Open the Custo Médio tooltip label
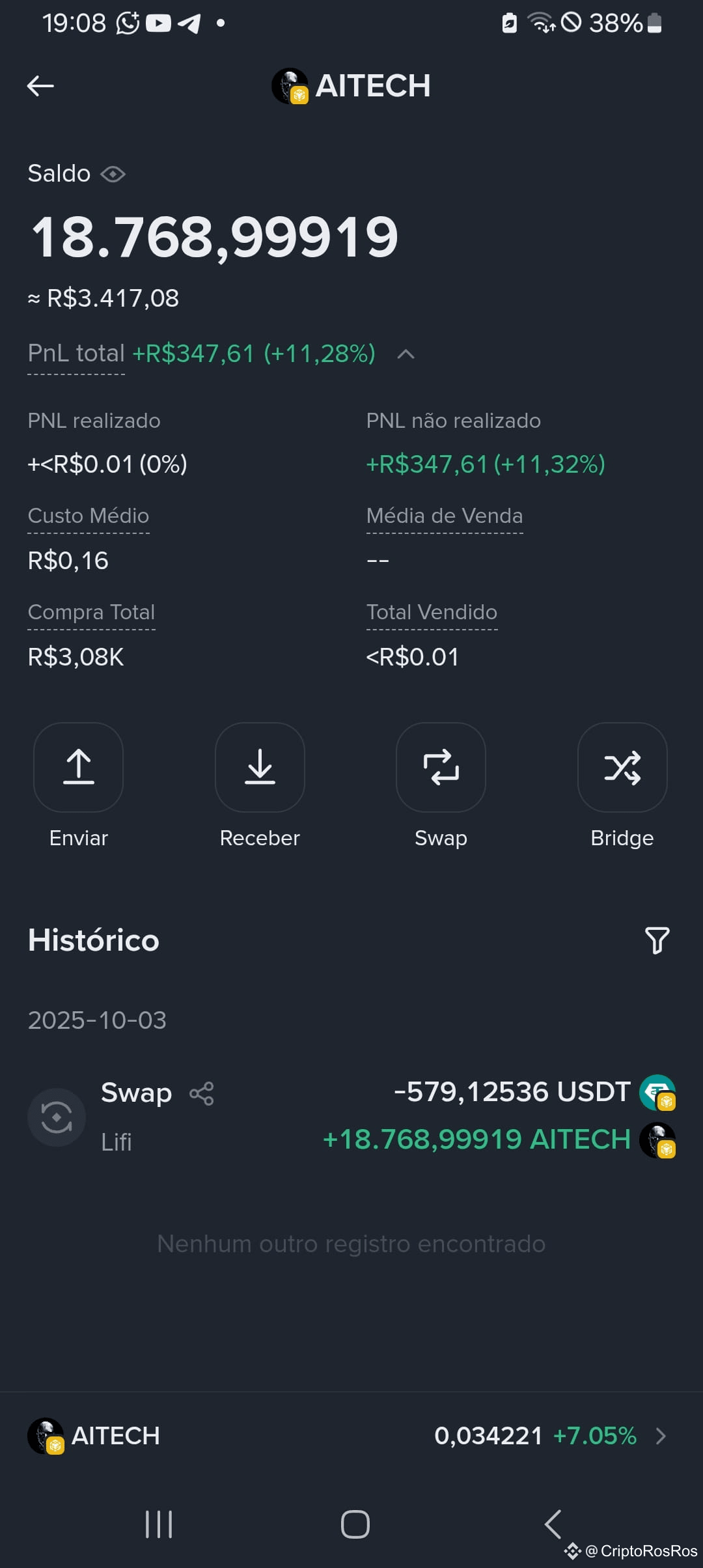Image resolution: width=703 pixels, height=1568 pixels. pyautogui.click(x=89, y=516)
